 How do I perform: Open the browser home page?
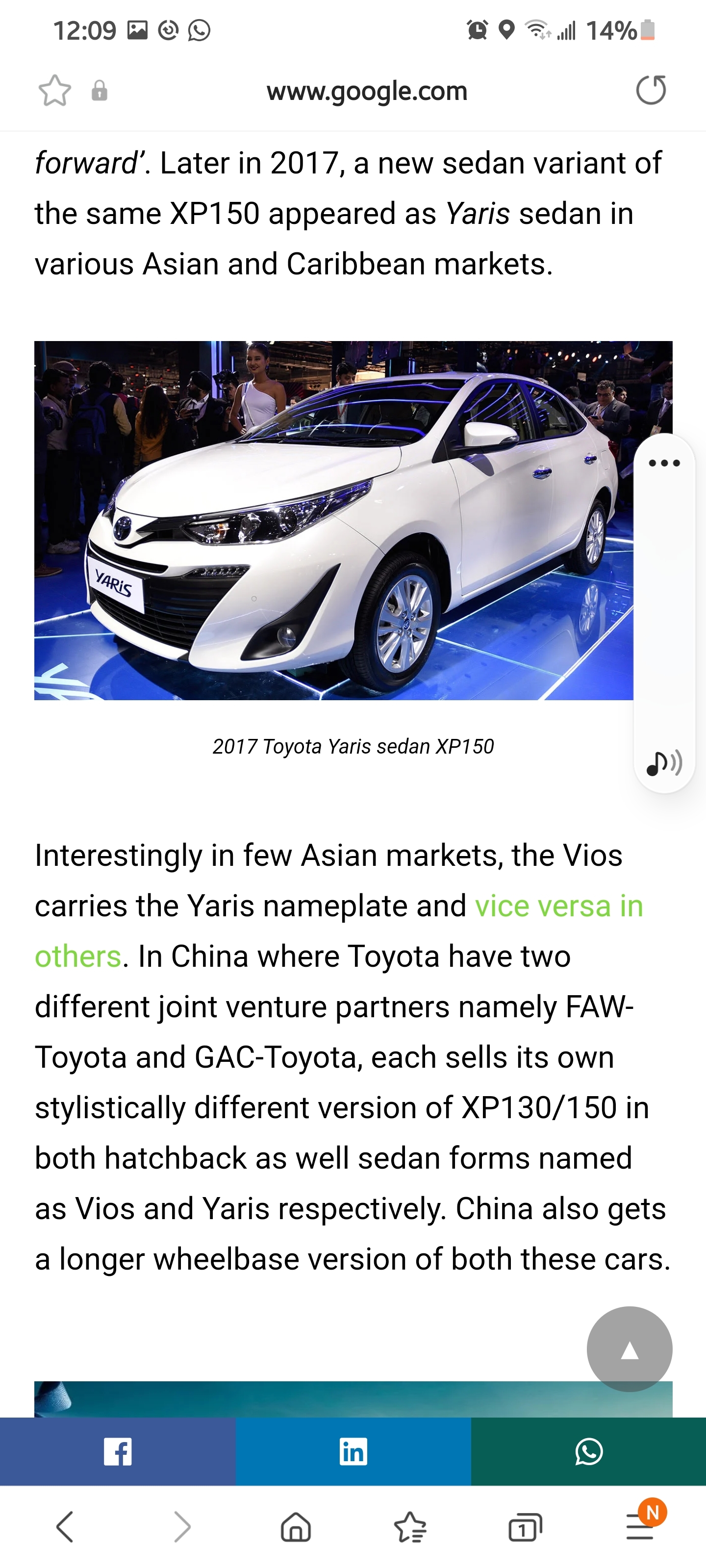[x=296, y=1527]
